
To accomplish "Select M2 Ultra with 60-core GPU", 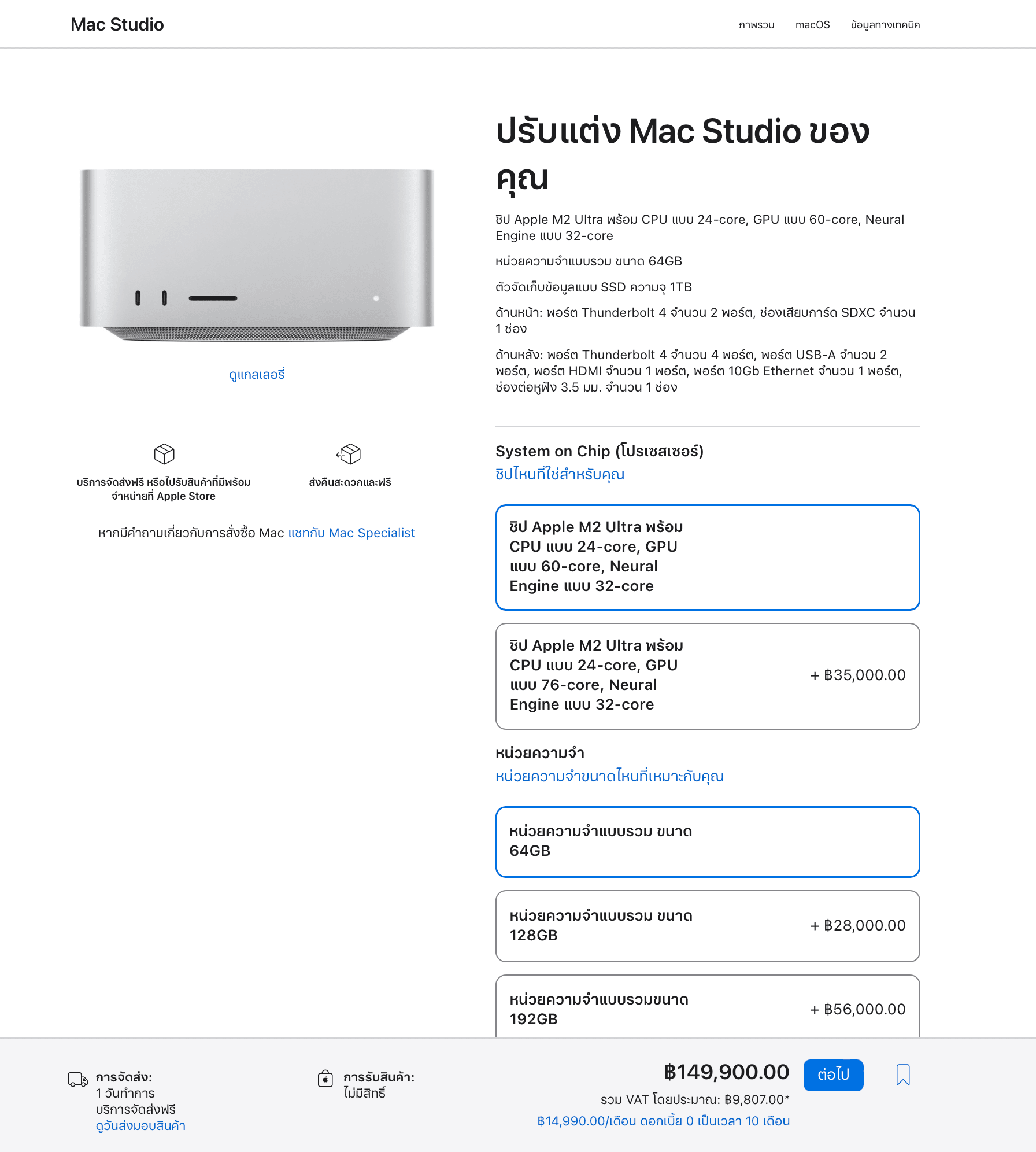I will pos(708,557).
